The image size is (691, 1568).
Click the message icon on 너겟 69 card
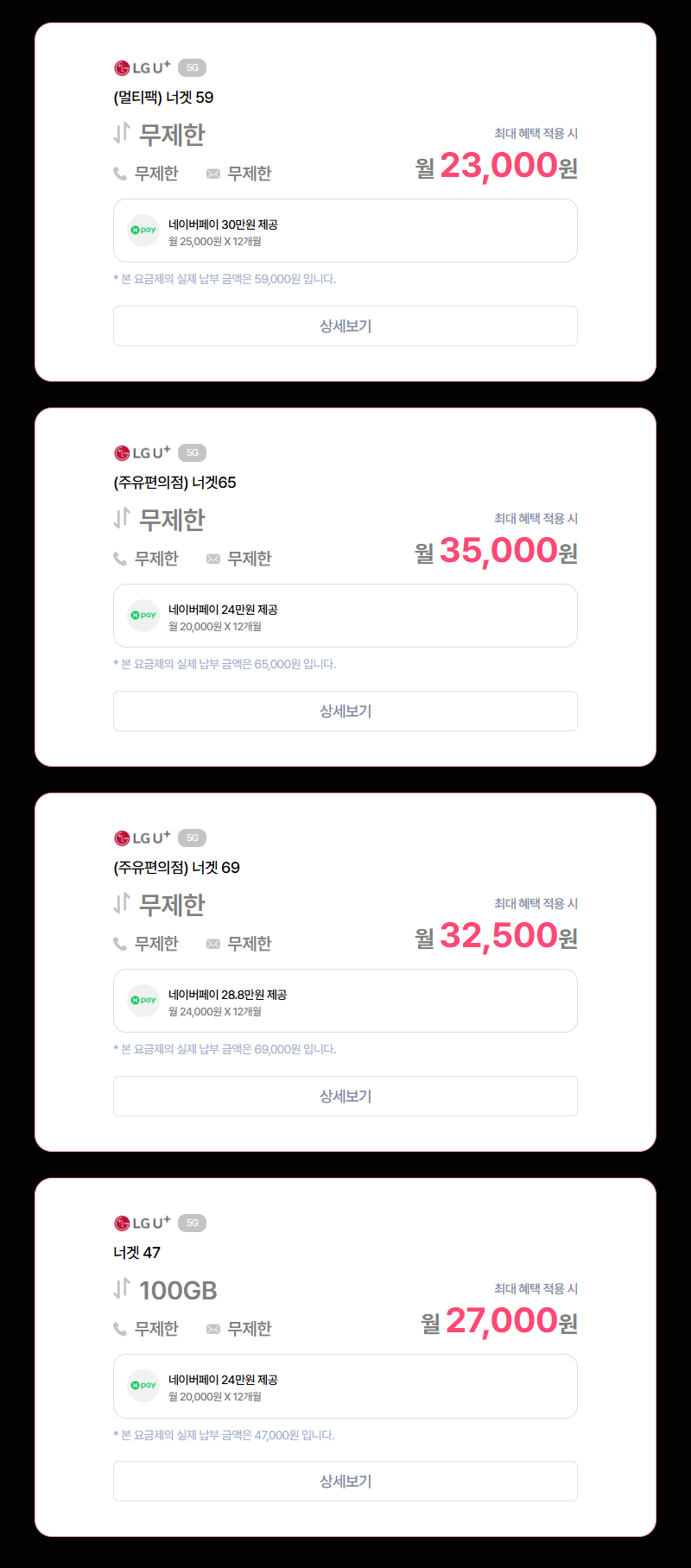(212, 943)
